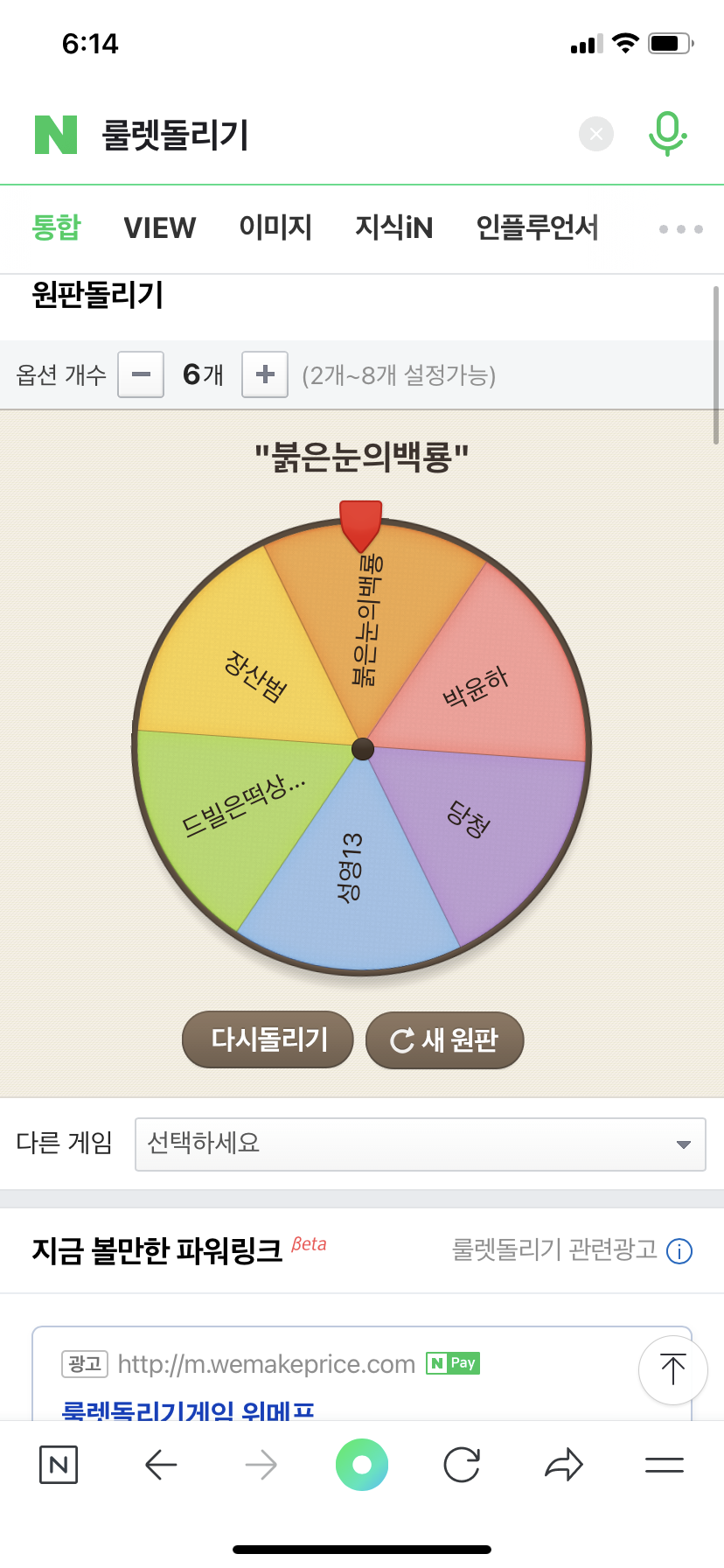Switch to the 이미지 tab
This screenshot has height=1568, width=724.
click(x=275, y=227)
